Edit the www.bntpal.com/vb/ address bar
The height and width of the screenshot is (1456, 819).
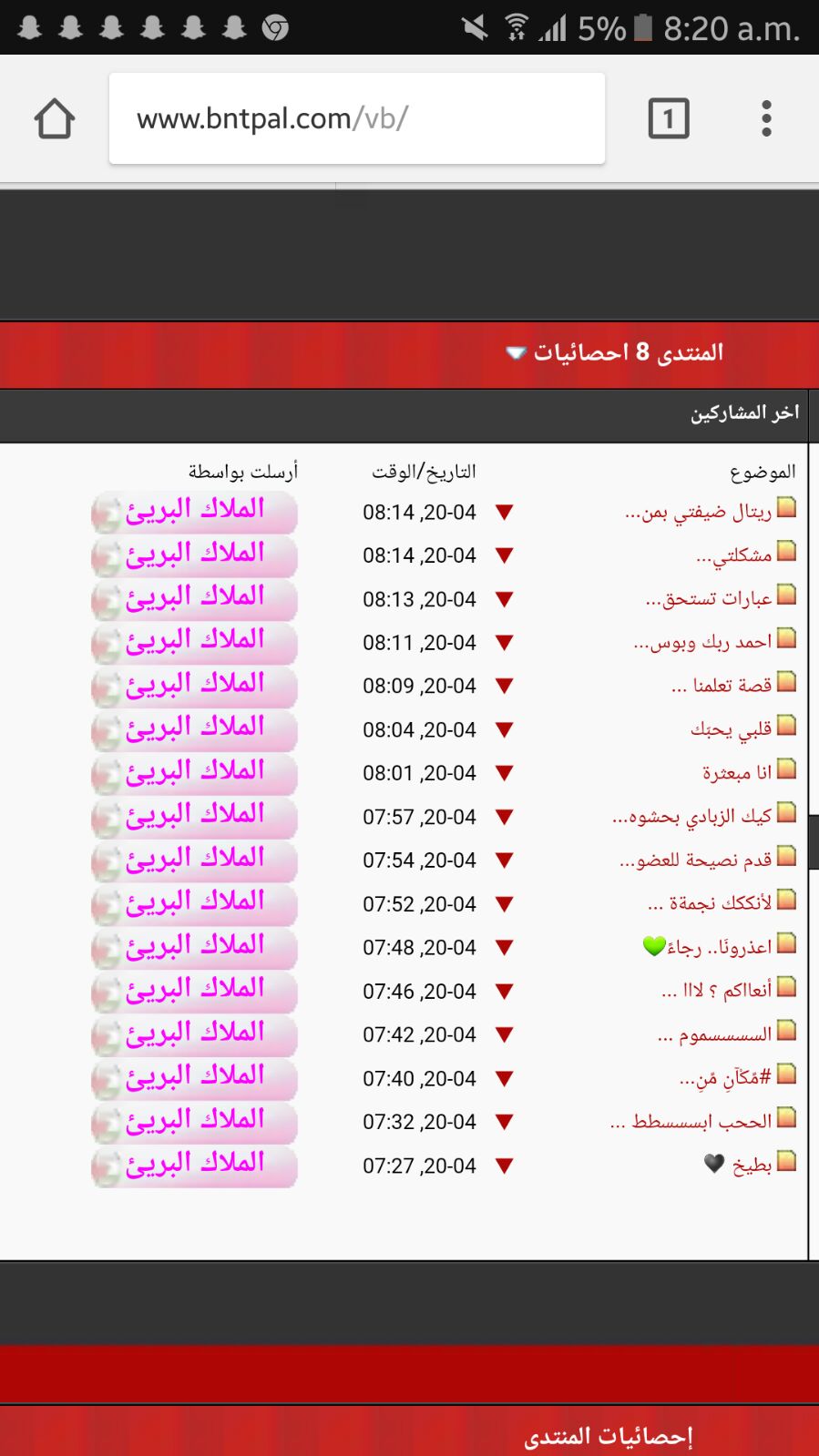point(357,118)
